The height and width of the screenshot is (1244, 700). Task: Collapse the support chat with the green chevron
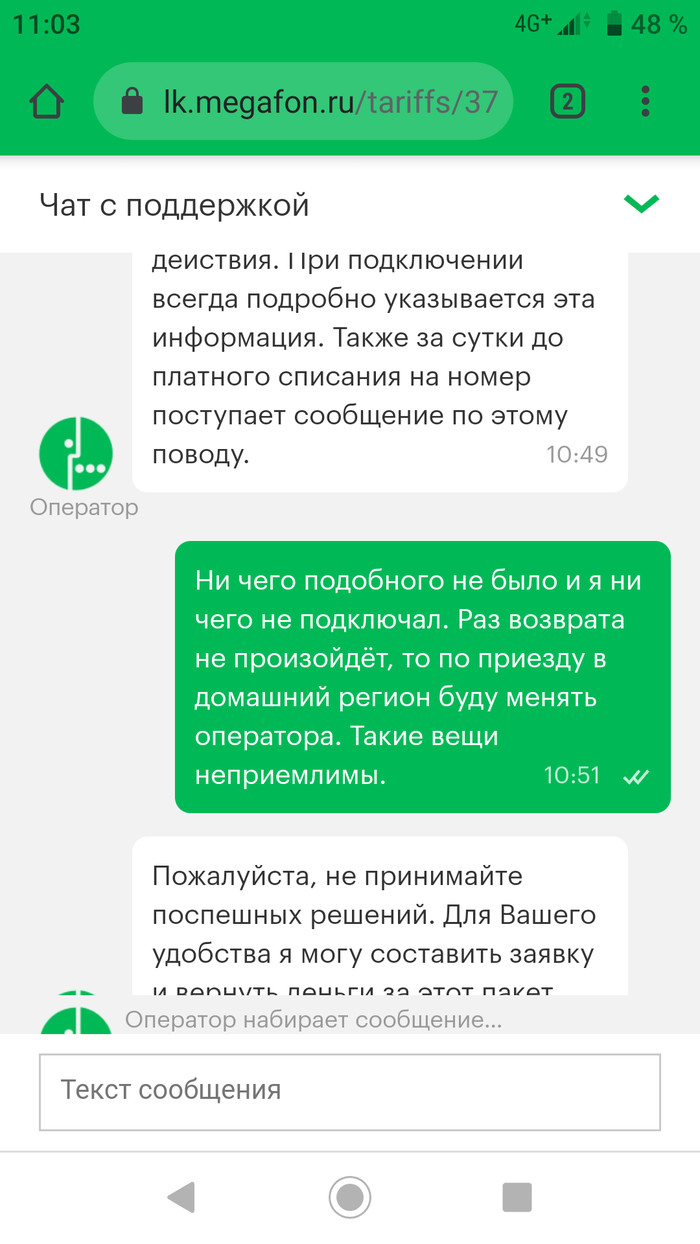click(641, 204)
